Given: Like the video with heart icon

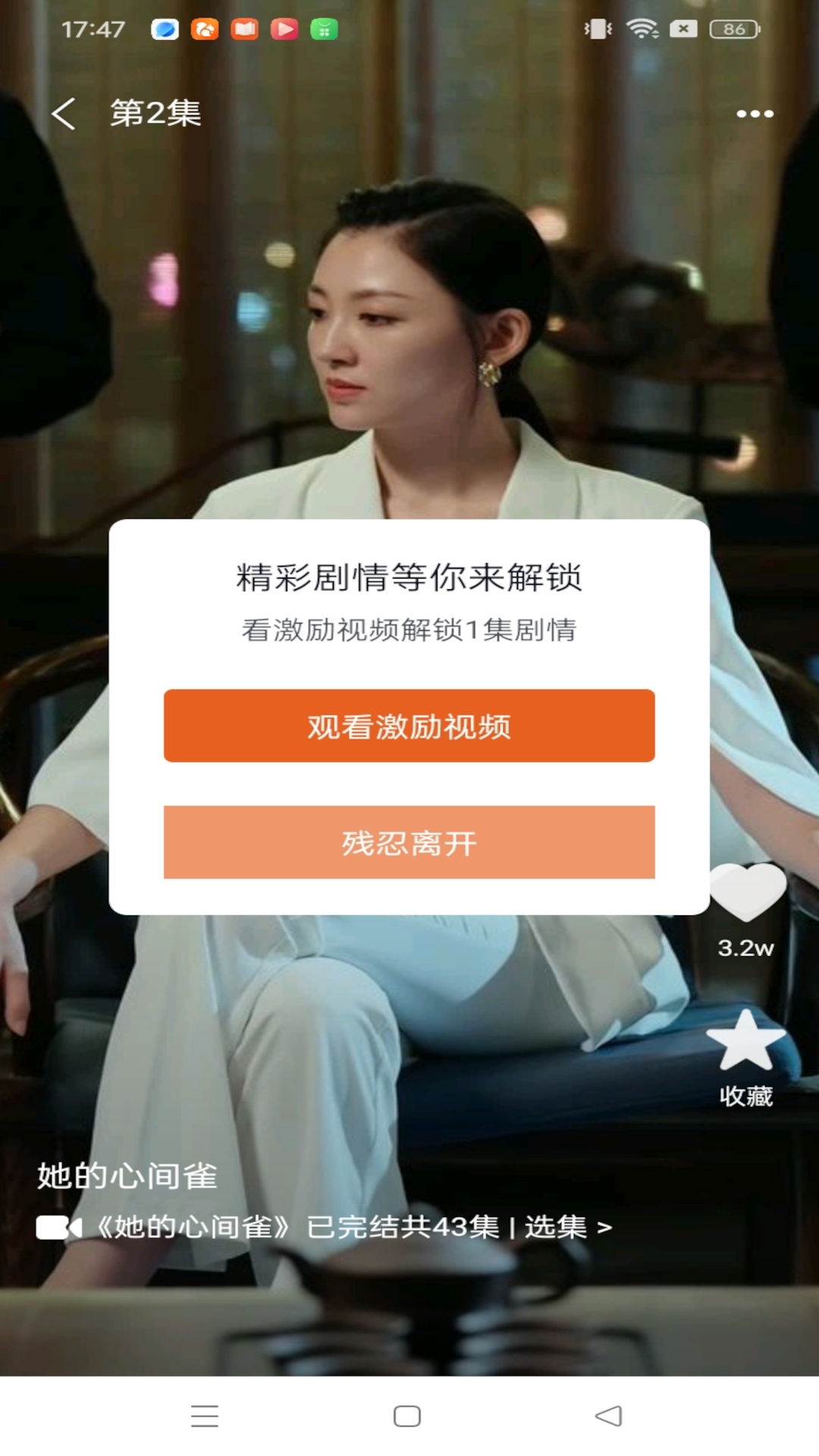Looking at the screenshot, I should pos(747,893).
